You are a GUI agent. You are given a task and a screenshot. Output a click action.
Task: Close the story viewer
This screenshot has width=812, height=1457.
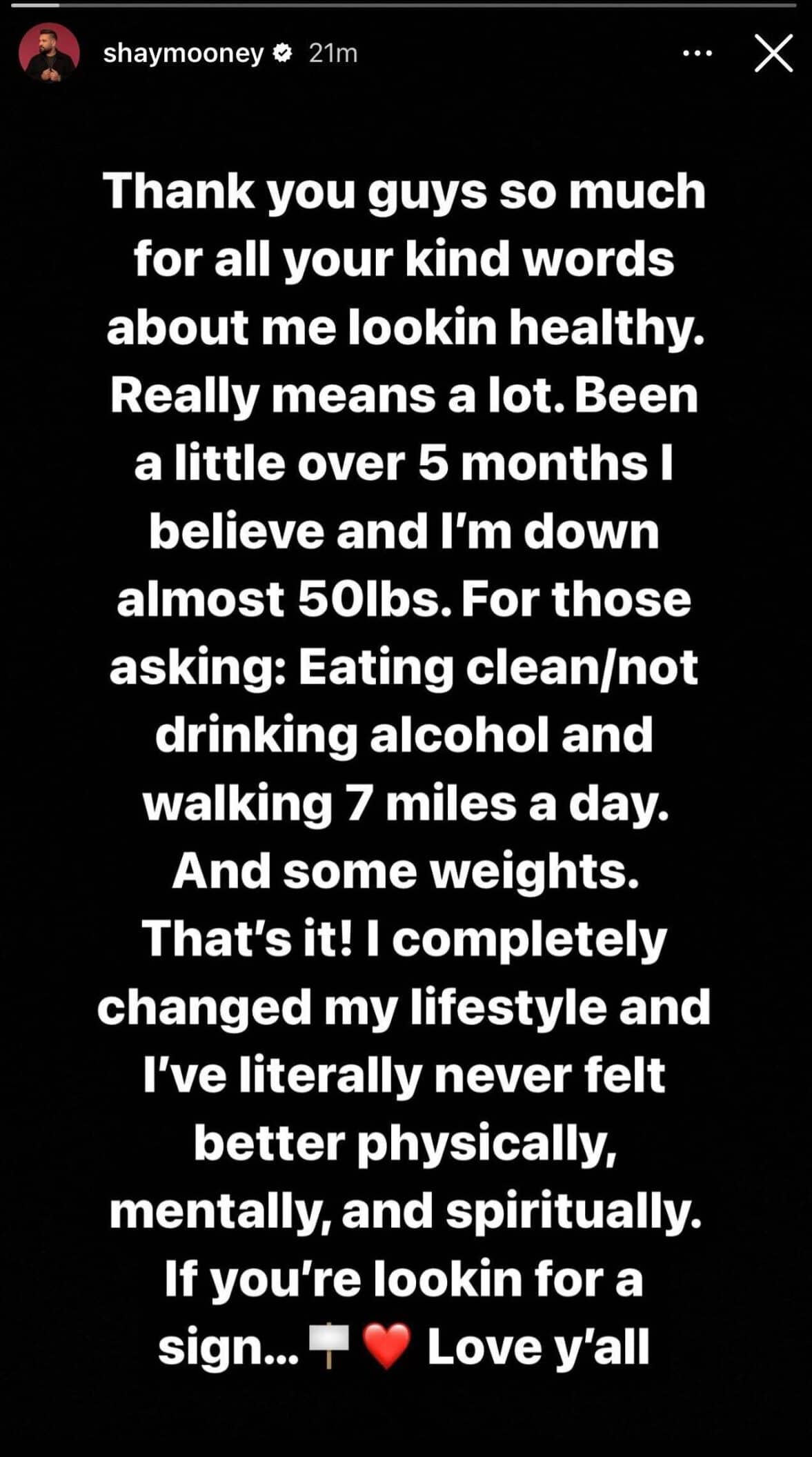click(x=773, y=53)
